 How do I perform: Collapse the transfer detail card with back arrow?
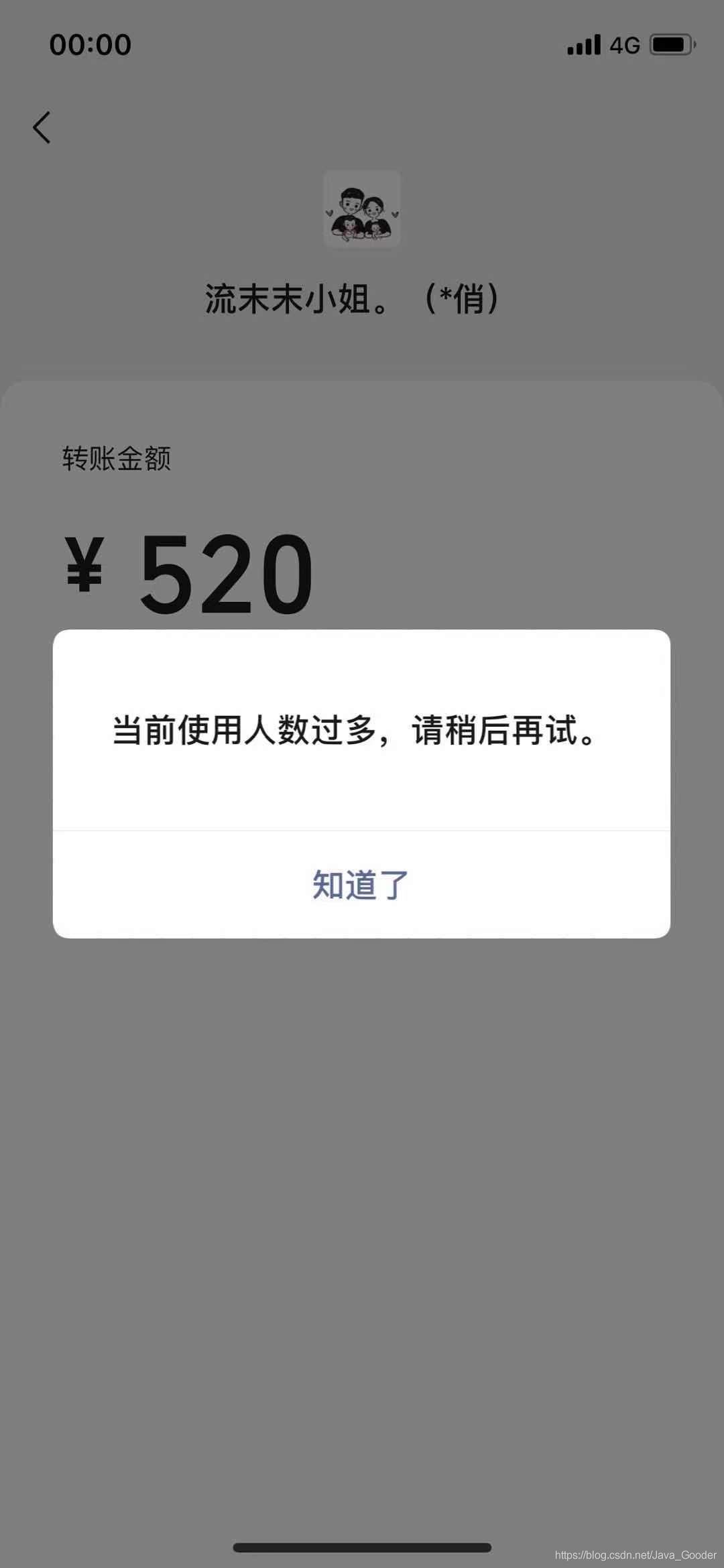click(x=42, y=127)
